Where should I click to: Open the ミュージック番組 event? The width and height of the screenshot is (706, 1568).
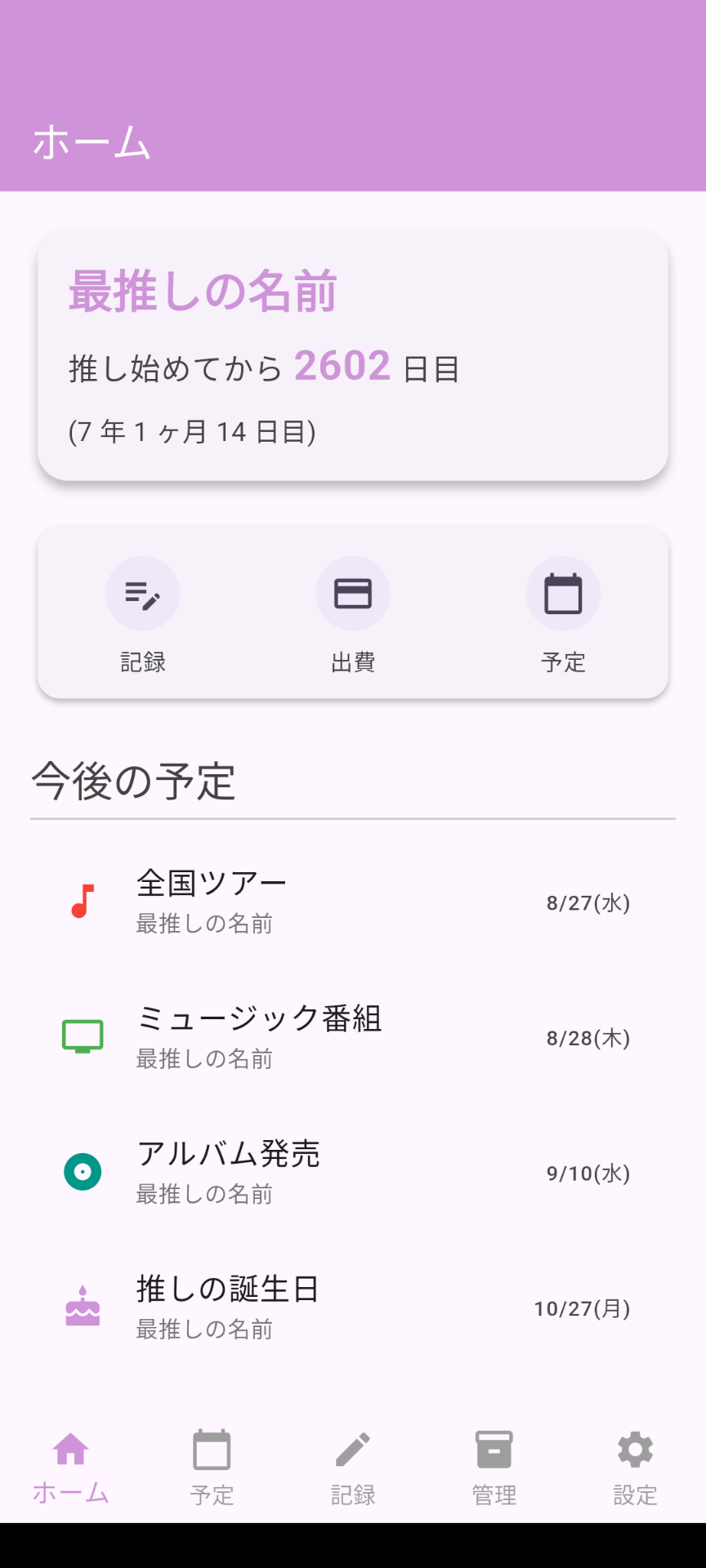coord(351,1038)
